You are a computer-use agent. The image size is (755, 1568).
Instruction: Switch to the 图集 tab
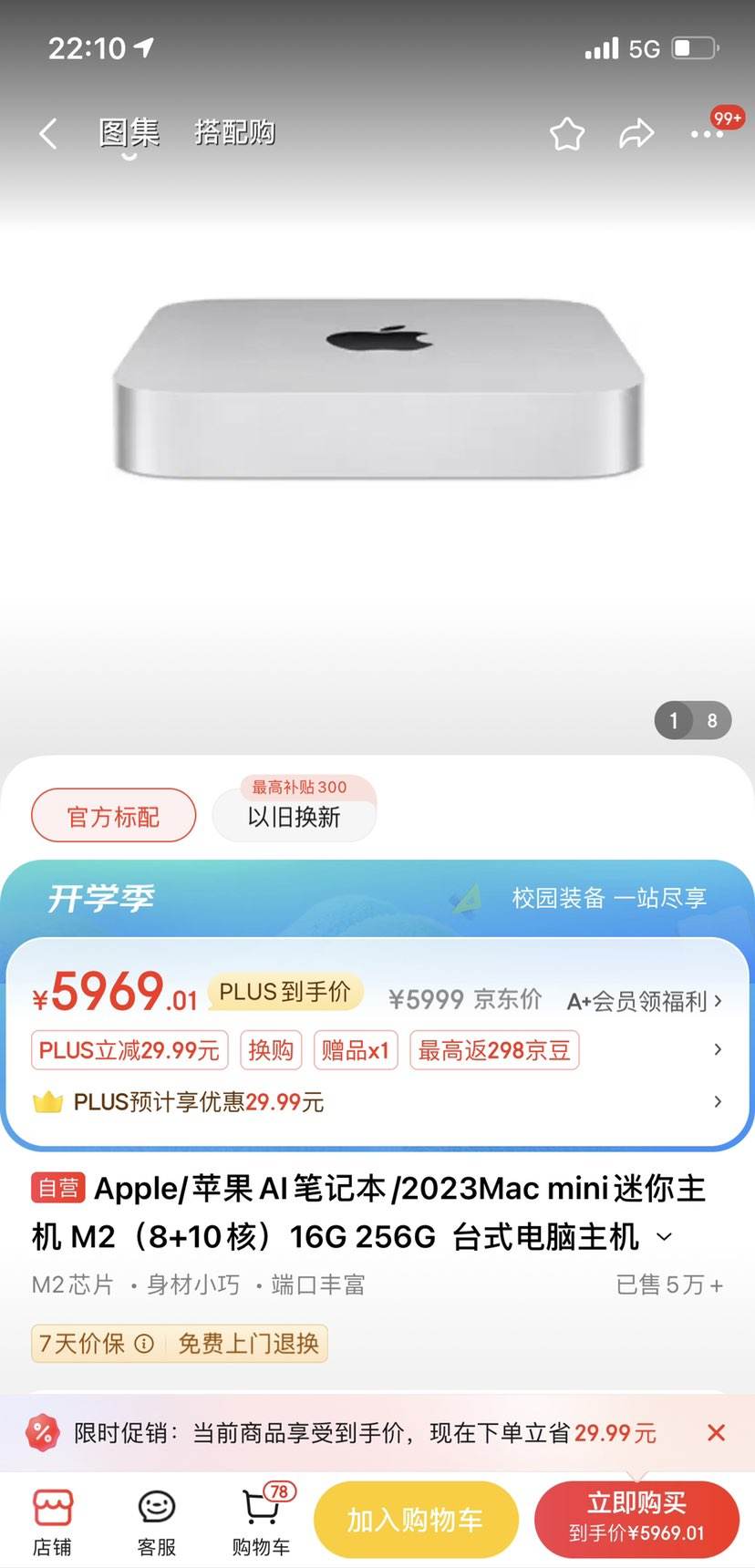129,131
